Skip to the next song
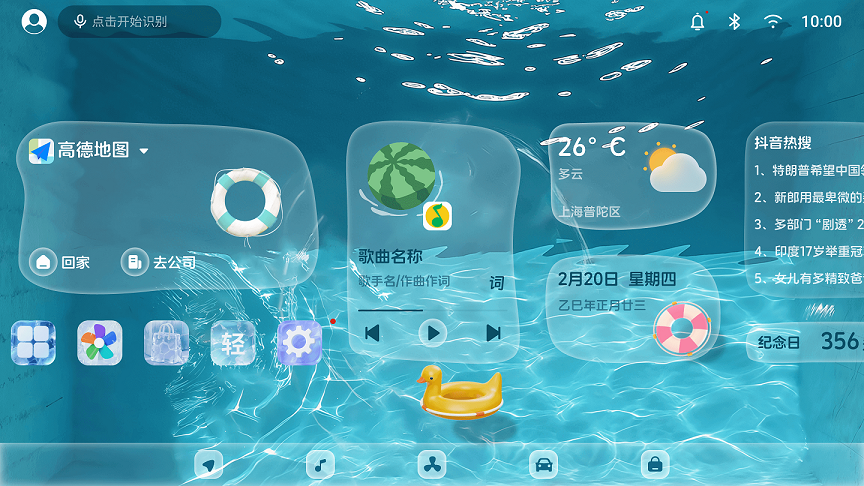 click(493, 332)
